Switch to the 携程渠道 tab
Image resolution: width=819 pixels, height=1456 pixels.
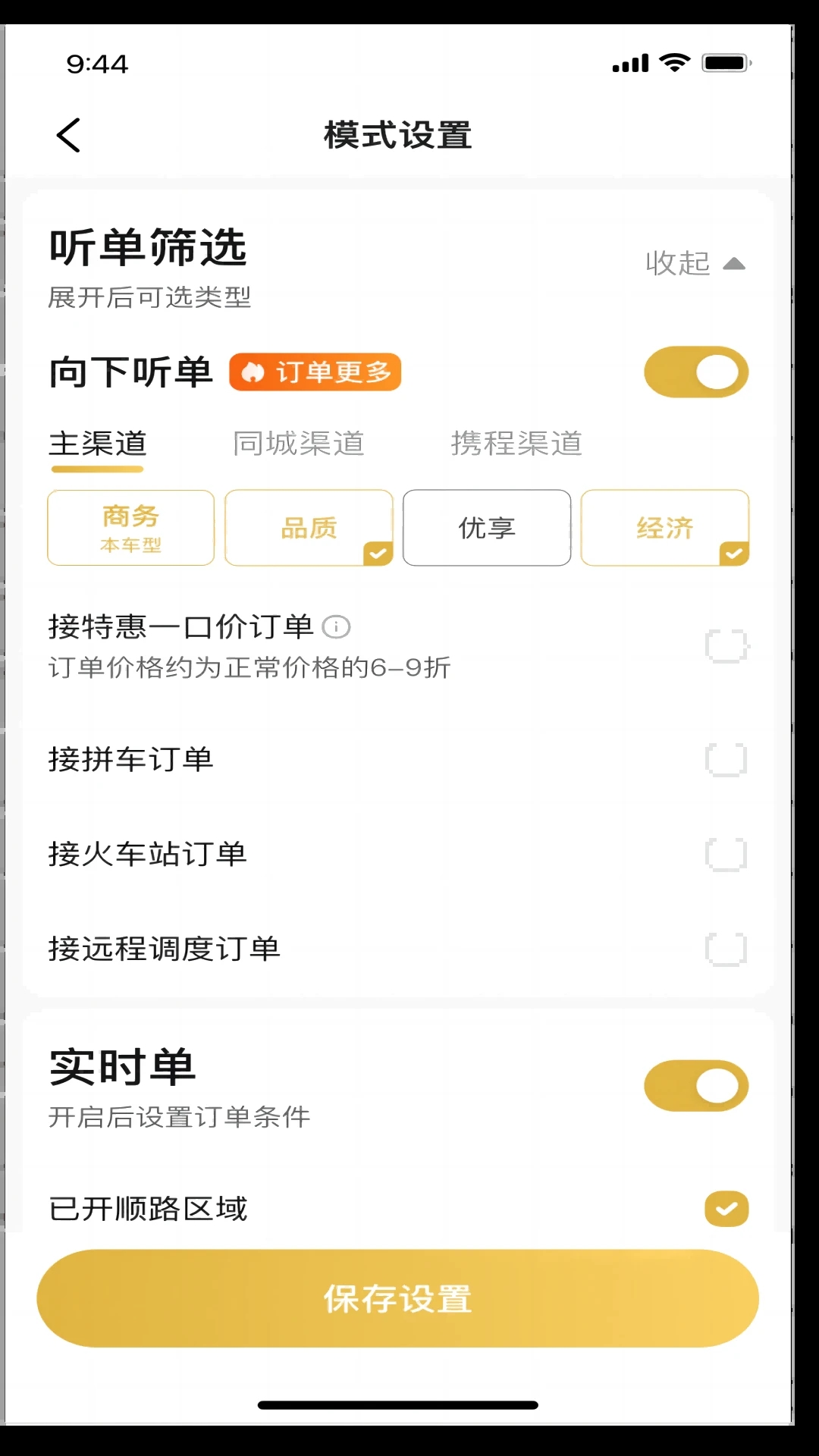(516, 444)
